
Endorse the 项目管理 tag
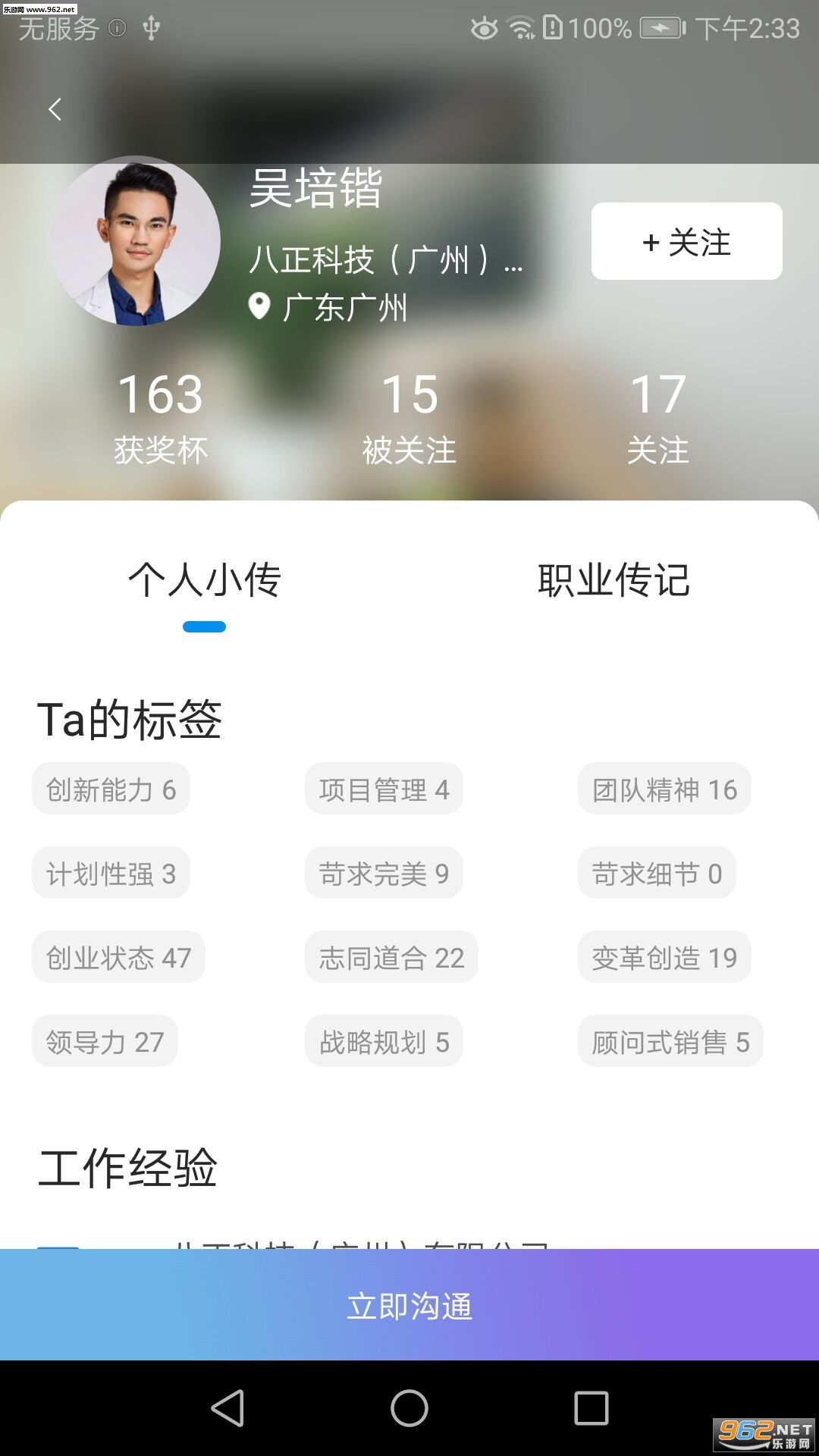click(x=384, y=789)
